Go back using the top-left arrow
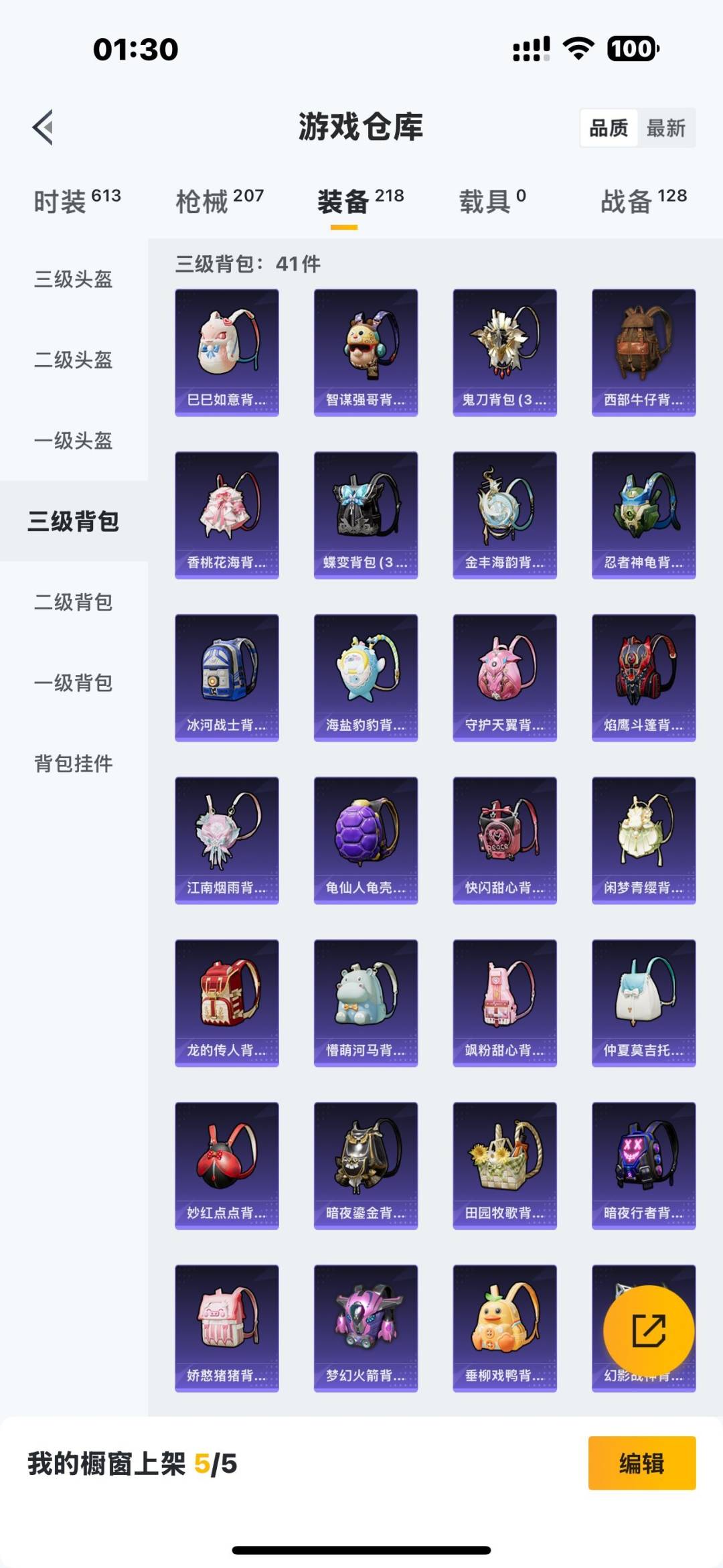The width and height of the screenshot is (723, 1568). (x=43, y=127)
